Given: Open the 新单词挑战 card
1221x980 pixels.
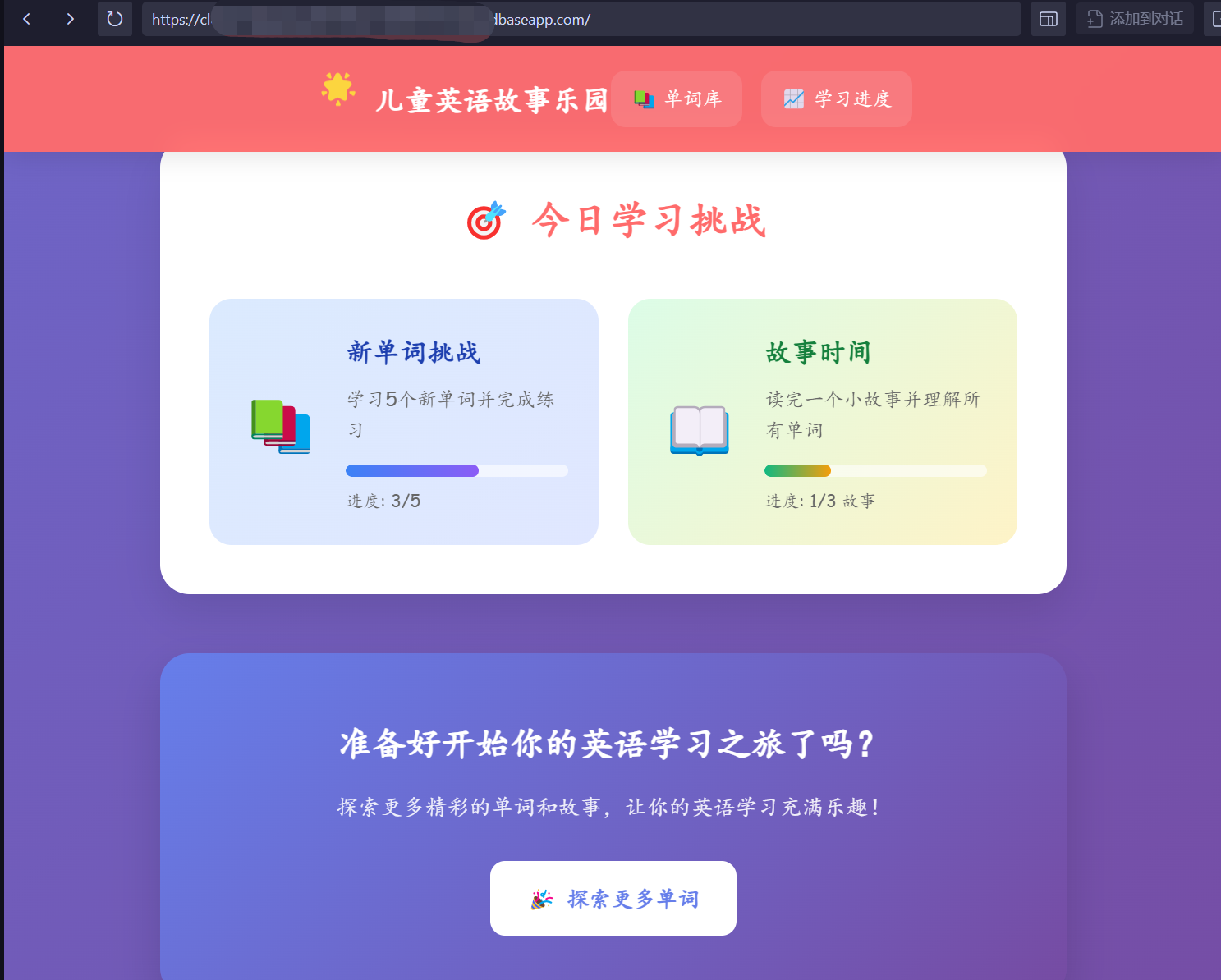Looking at the screenshot, I should pos(403,421).
